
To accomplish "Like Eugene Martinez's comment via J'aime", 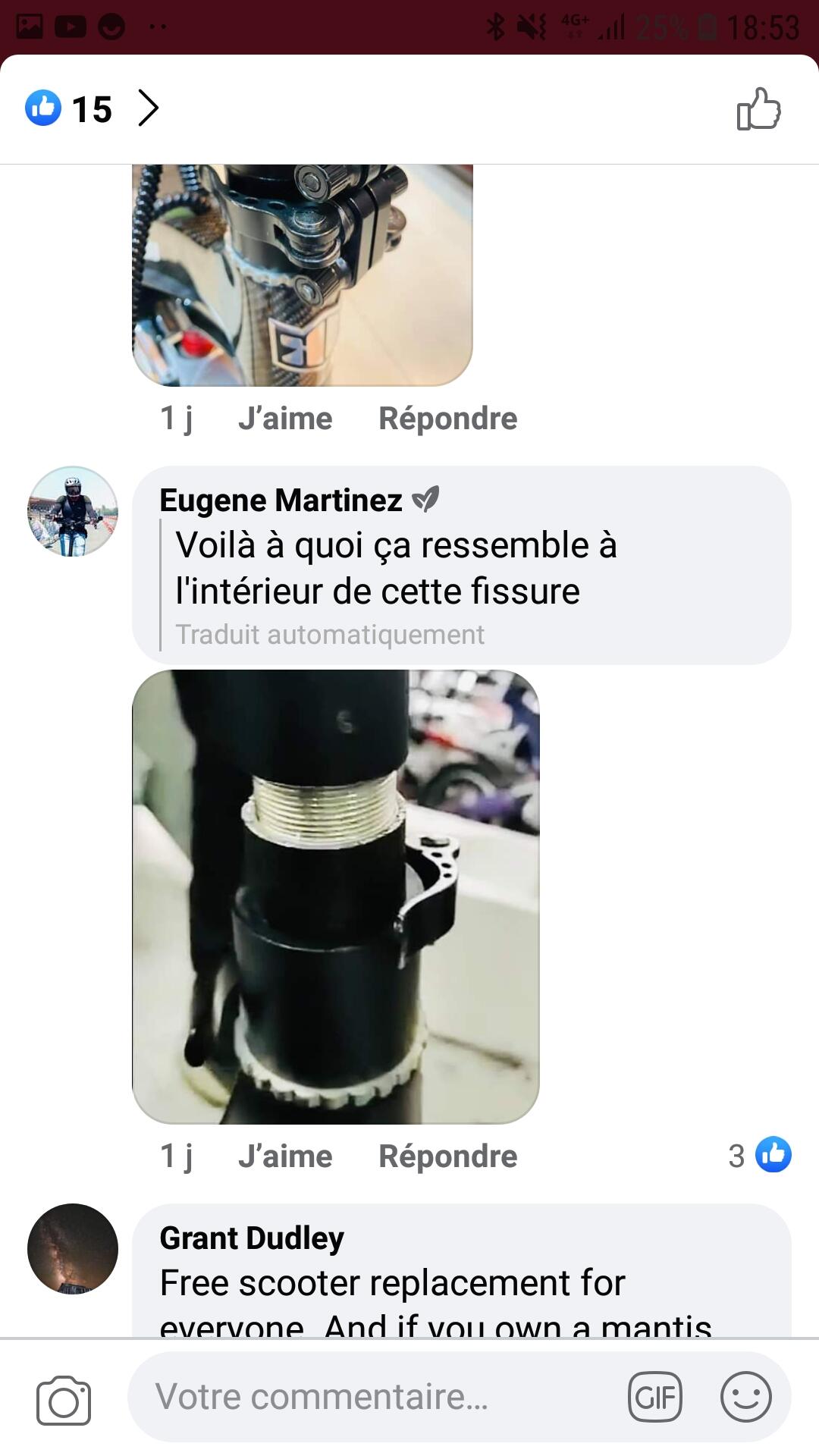I will (285, 1156).
